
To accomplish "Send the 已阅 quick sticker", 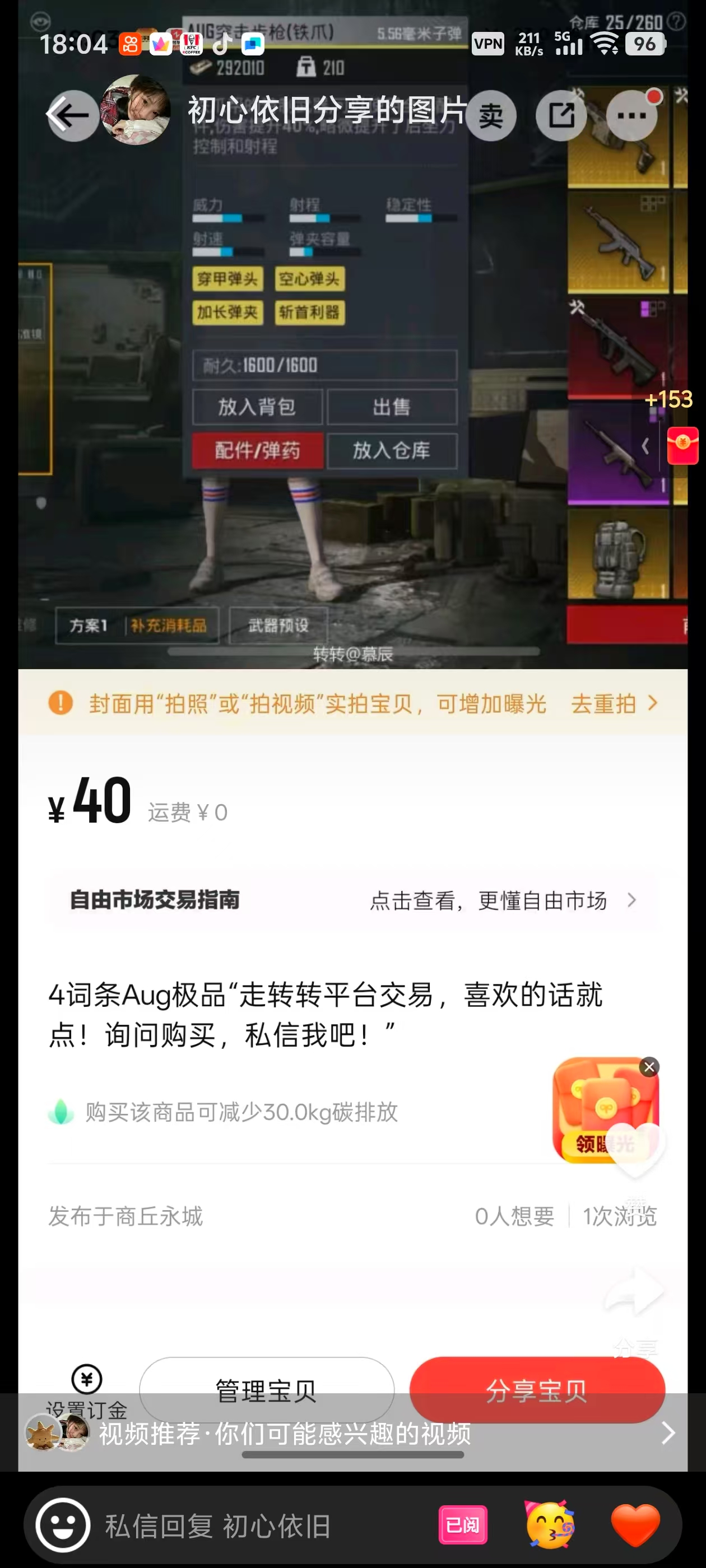I will pos(463,1525).
